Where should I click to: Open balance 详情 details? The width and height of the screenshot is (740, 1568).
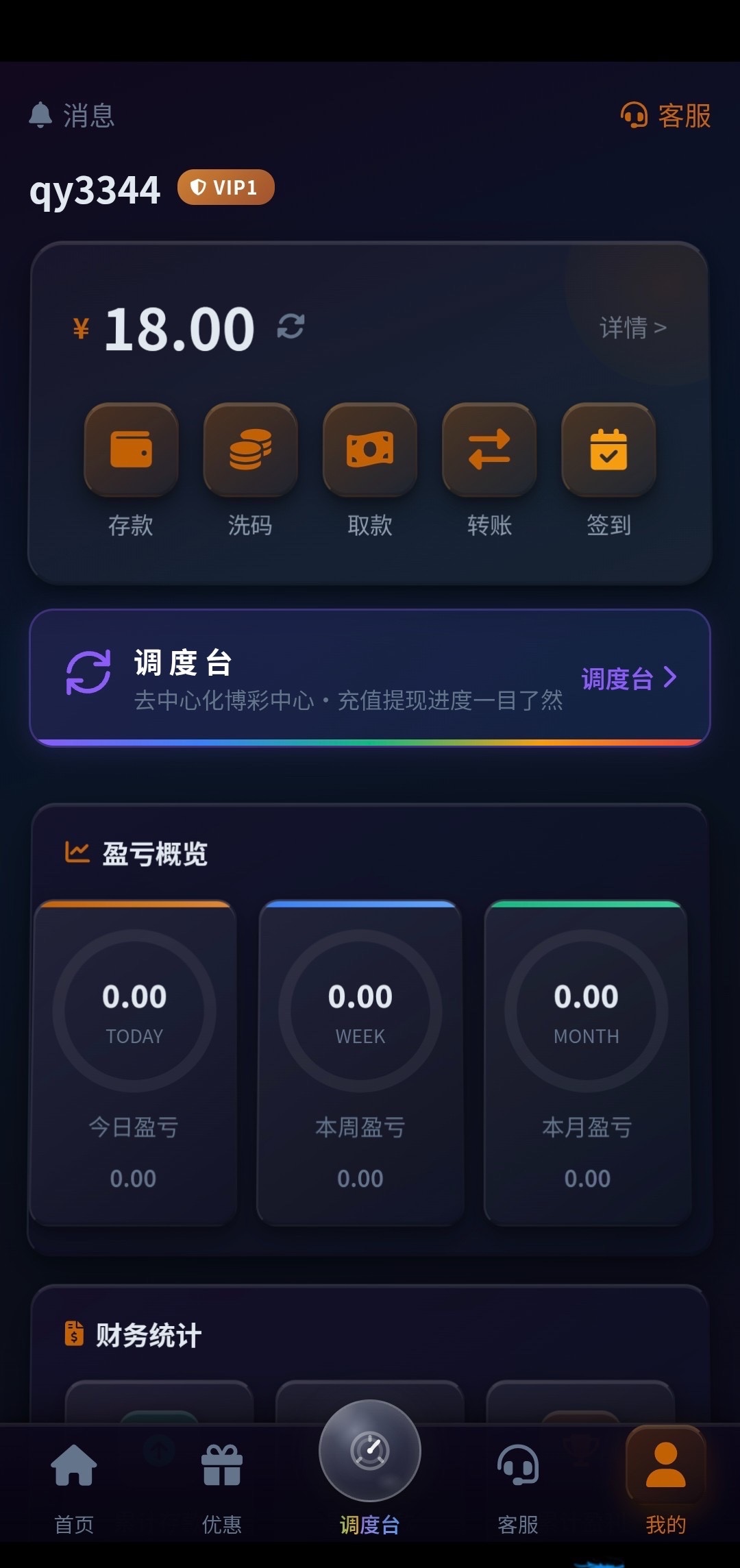tap(632, 328)
